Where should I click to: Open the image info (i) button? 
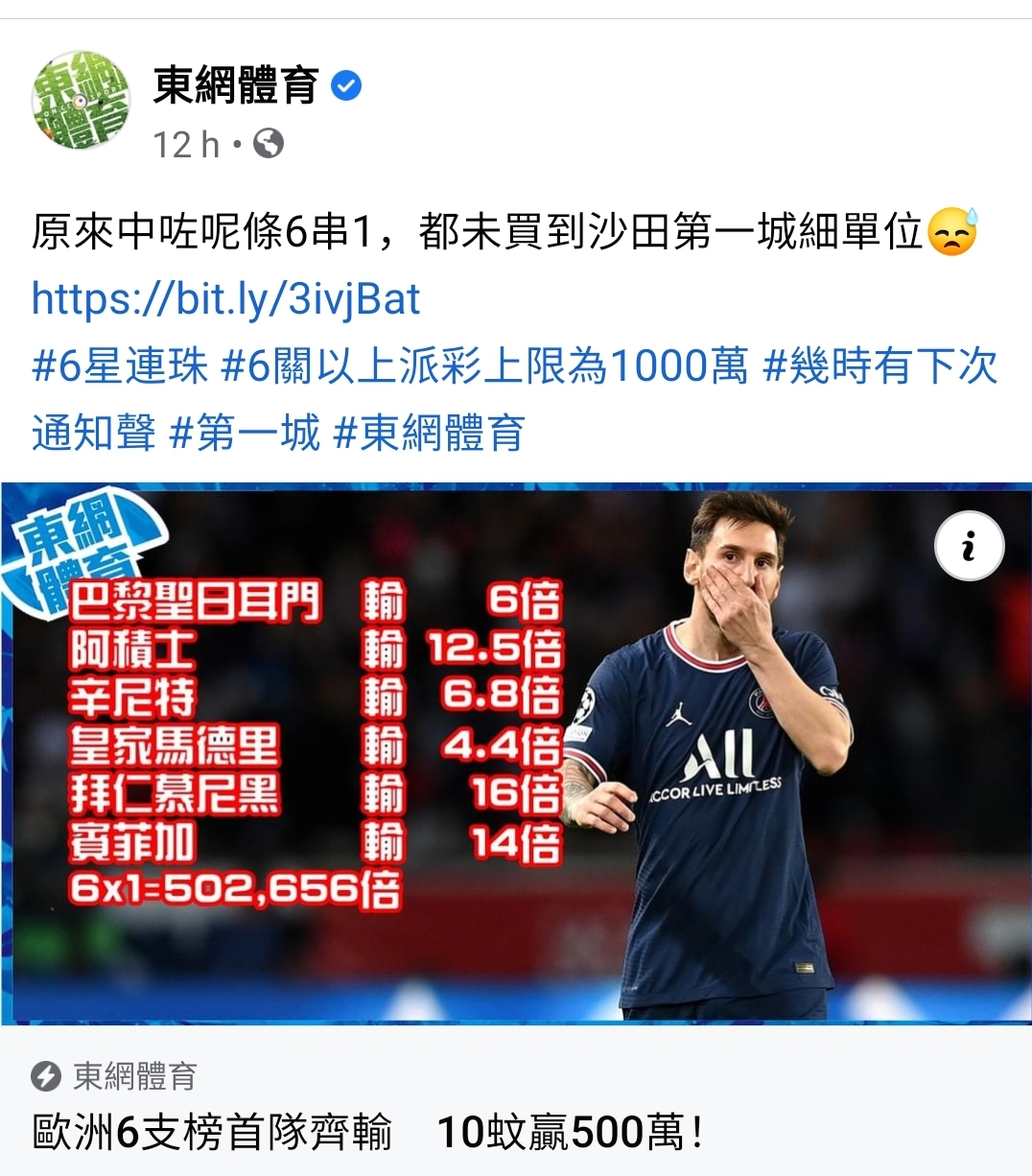(x=971, y=547)
